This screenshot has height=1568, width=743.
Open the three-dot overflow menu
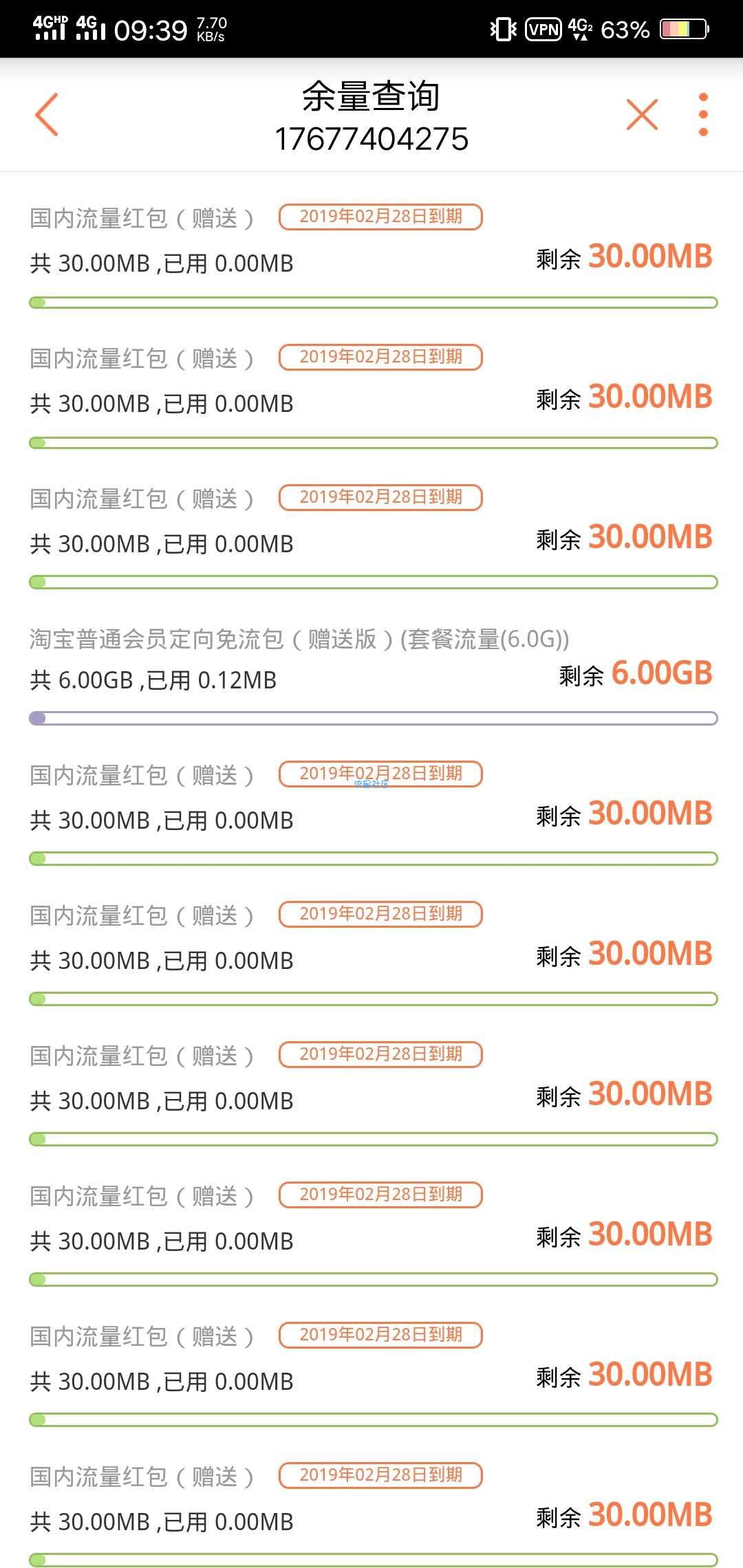pos(703,114)
